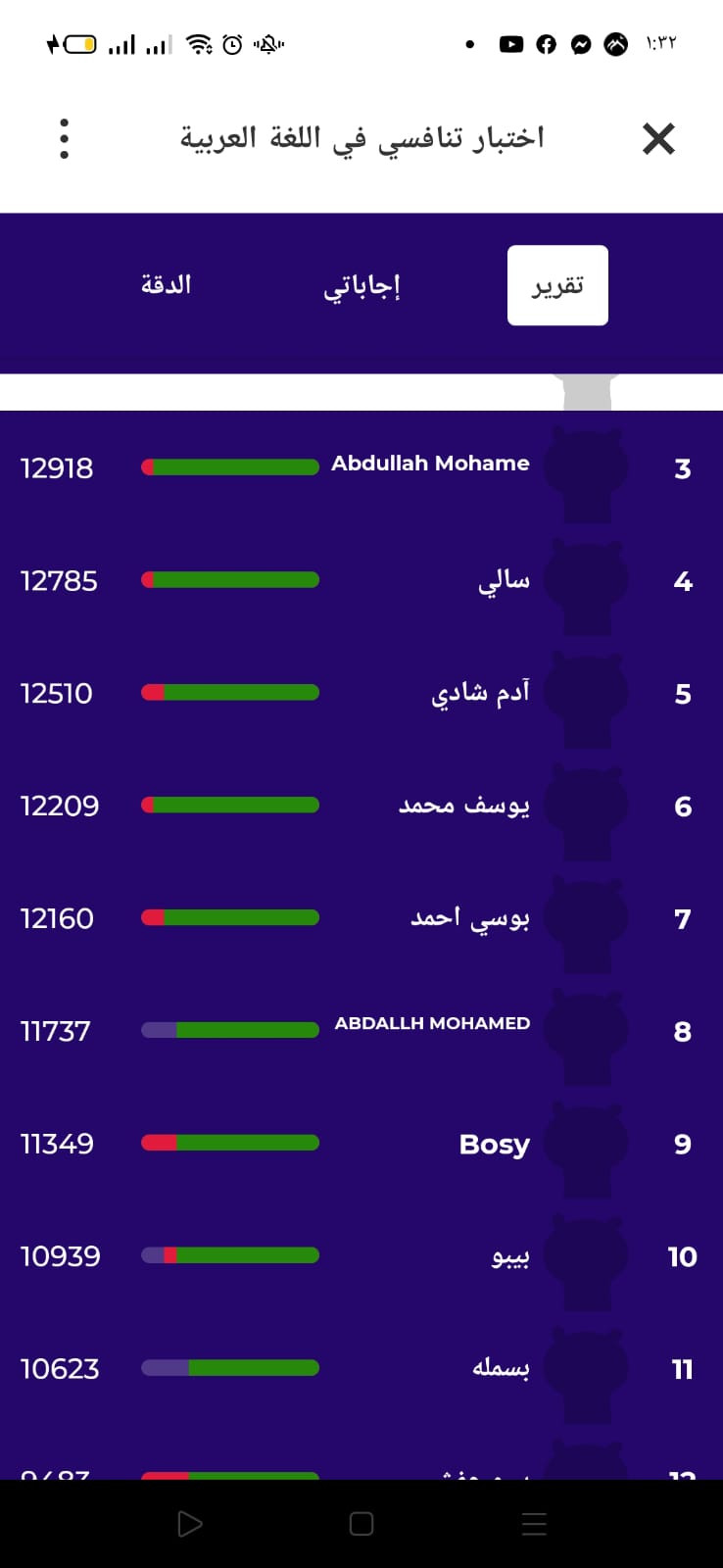View ABDALLH MOHAMED's leaderboard entry
This screenshot has height=1568, width=723.
[x=361, y=1031]
